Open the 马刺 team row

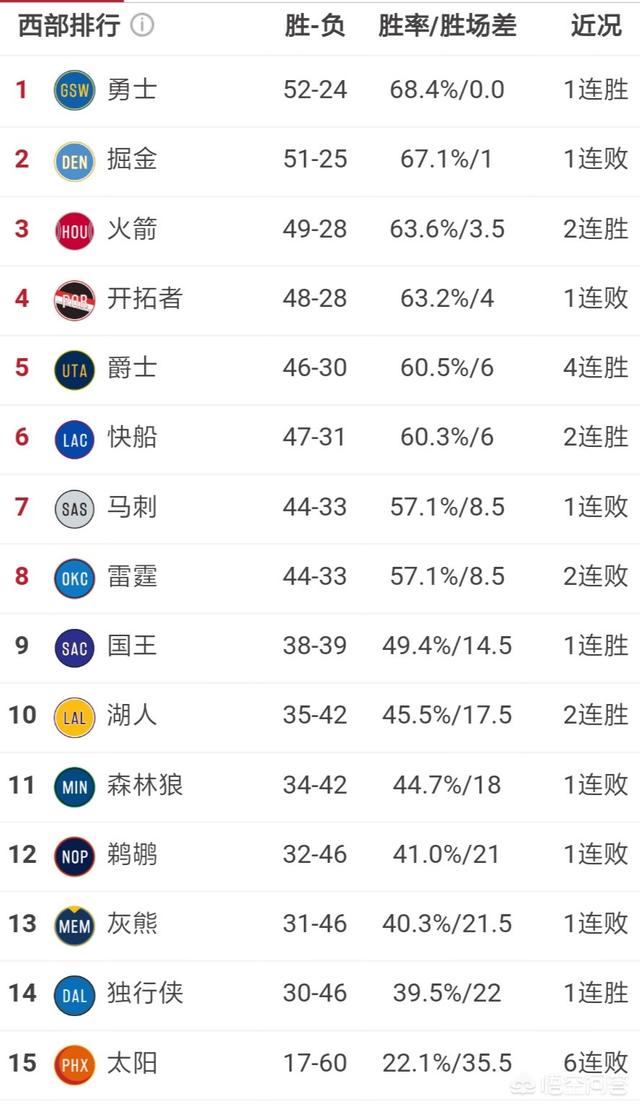tap(320, 508)
